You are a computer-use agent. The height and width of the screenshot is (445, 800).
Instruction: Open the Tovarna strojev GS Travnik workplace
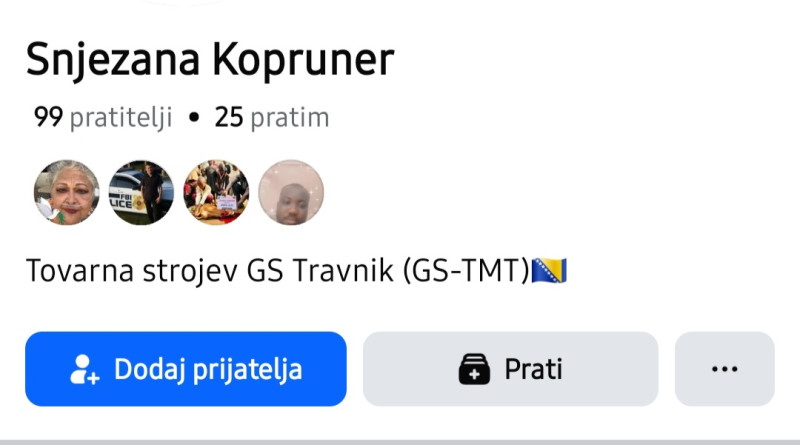tap(278, 271)
